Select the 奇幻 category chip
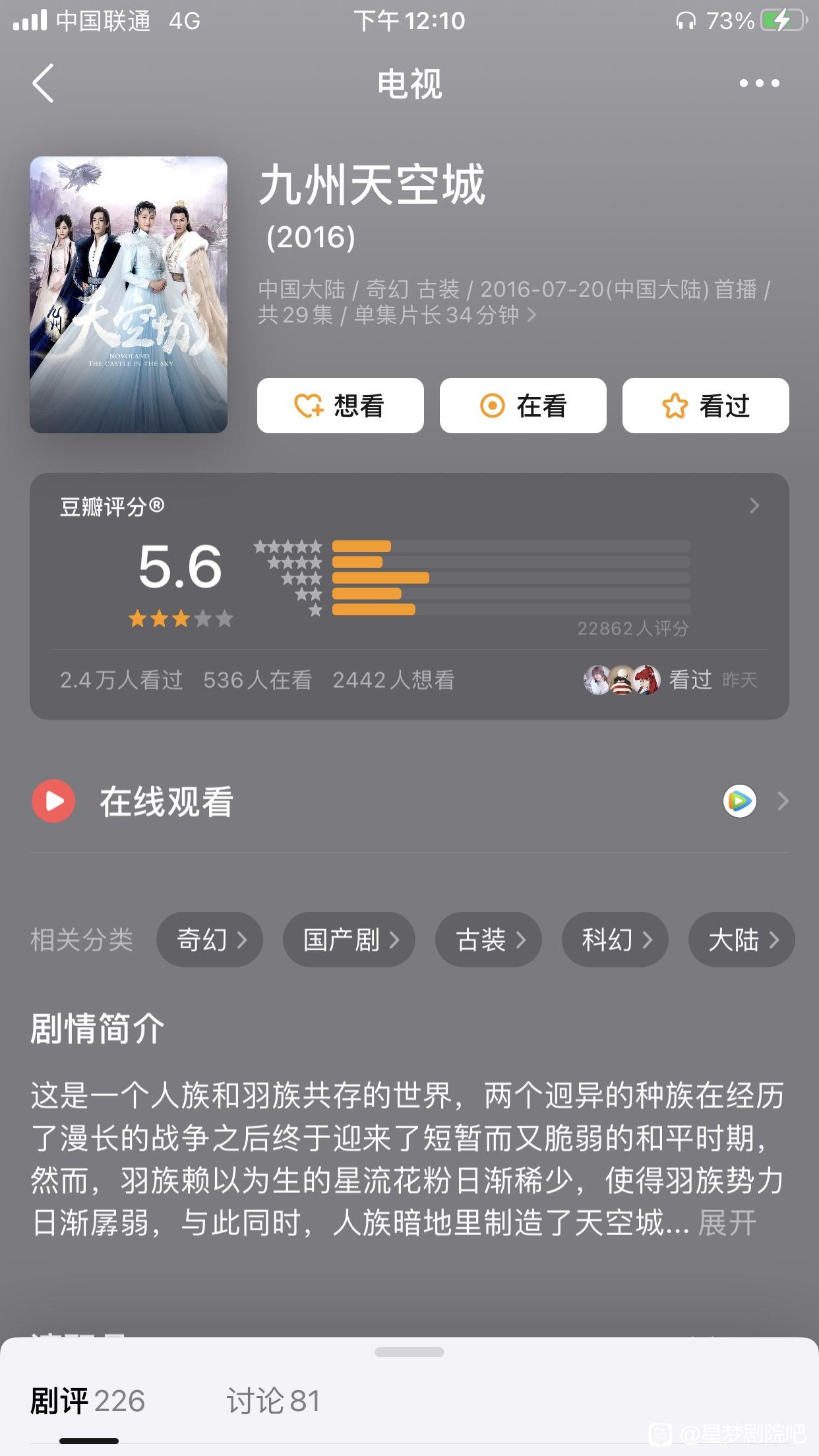This screenshot has width=819, height=1456. tap(210, 940)
